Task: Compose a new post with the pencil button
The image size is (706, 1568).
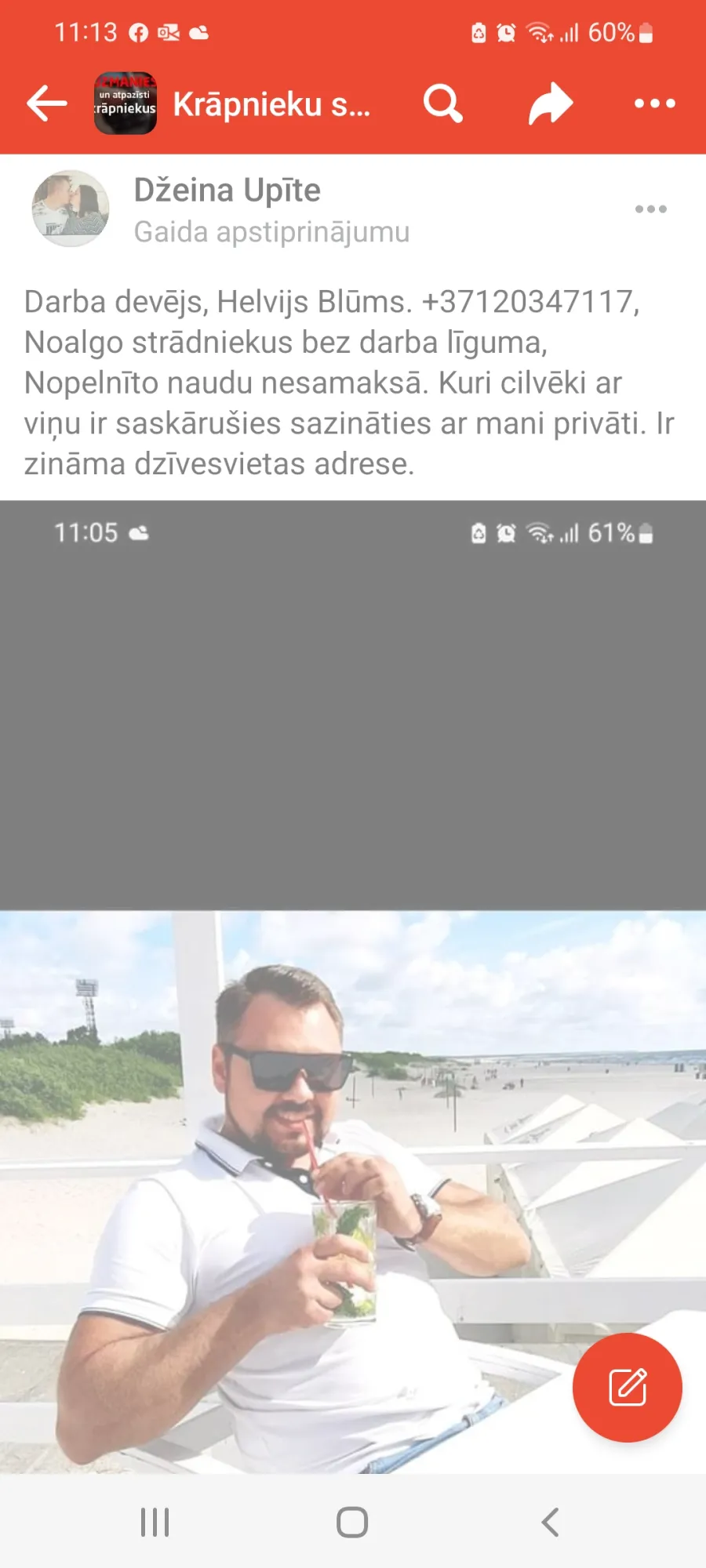Action: click(628, 1388)
